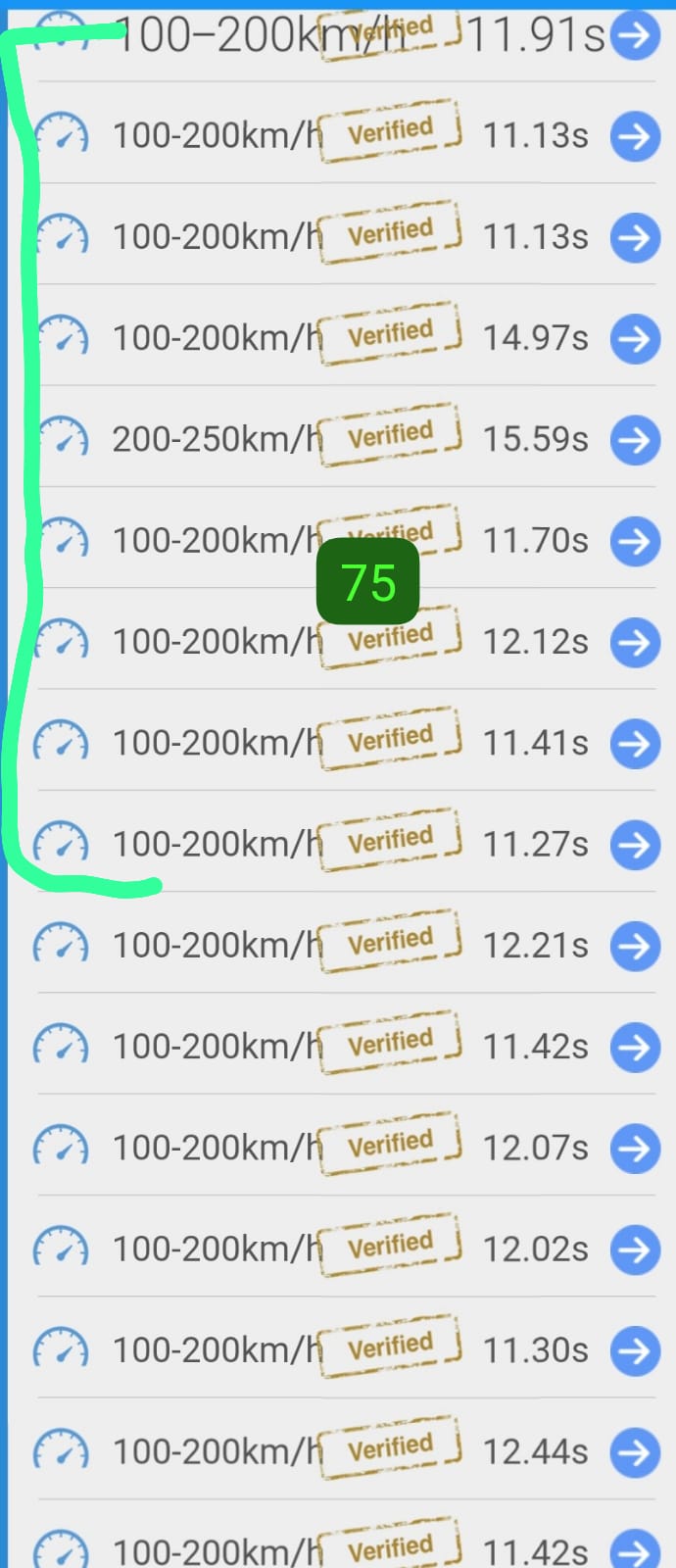Image resolution: width=676 pixels, height=1568 pixels.
Task: Show the 12.02s run details
Action: (635, 1249)
